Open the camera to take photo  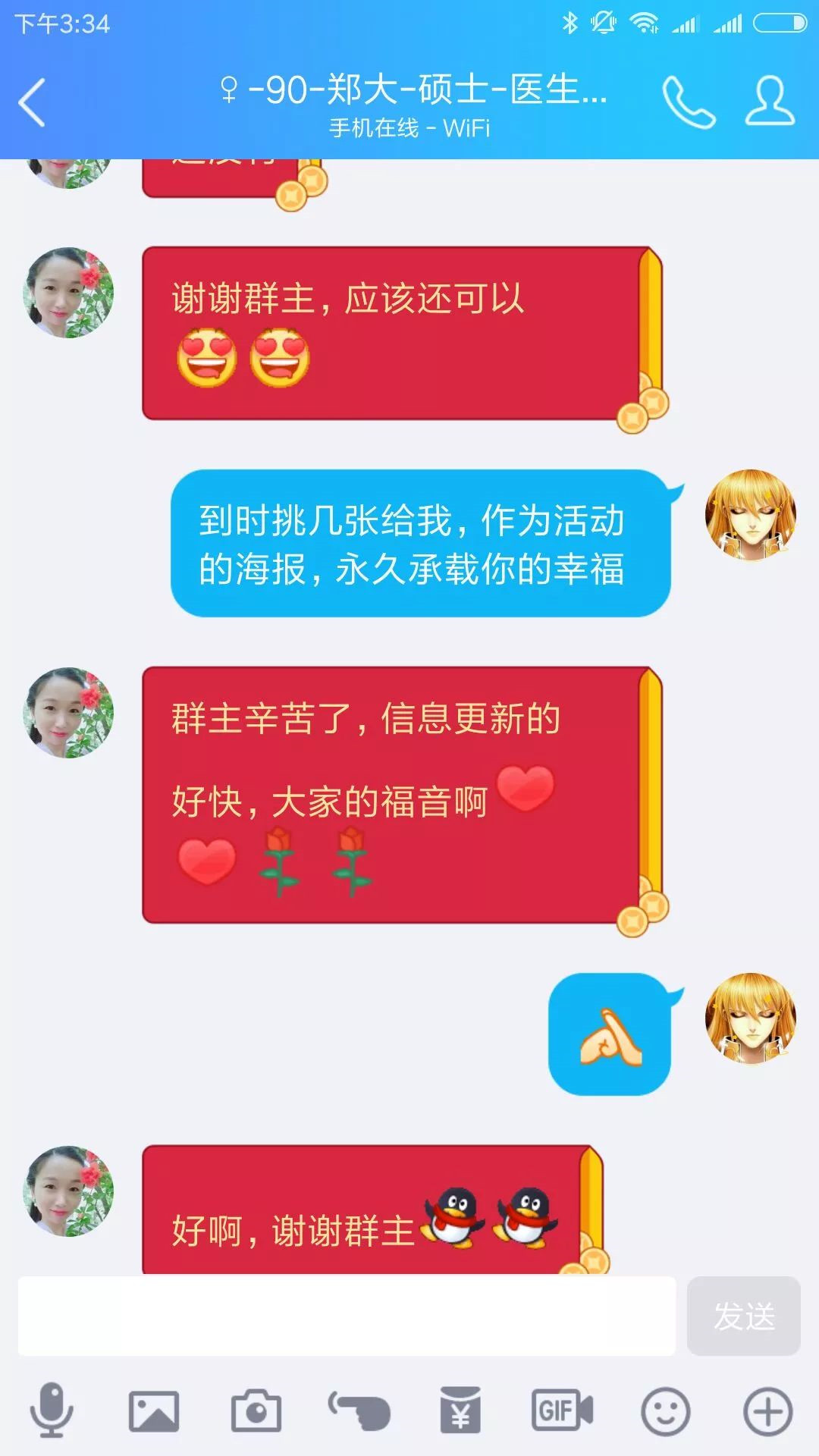(x=256, y=1410)
